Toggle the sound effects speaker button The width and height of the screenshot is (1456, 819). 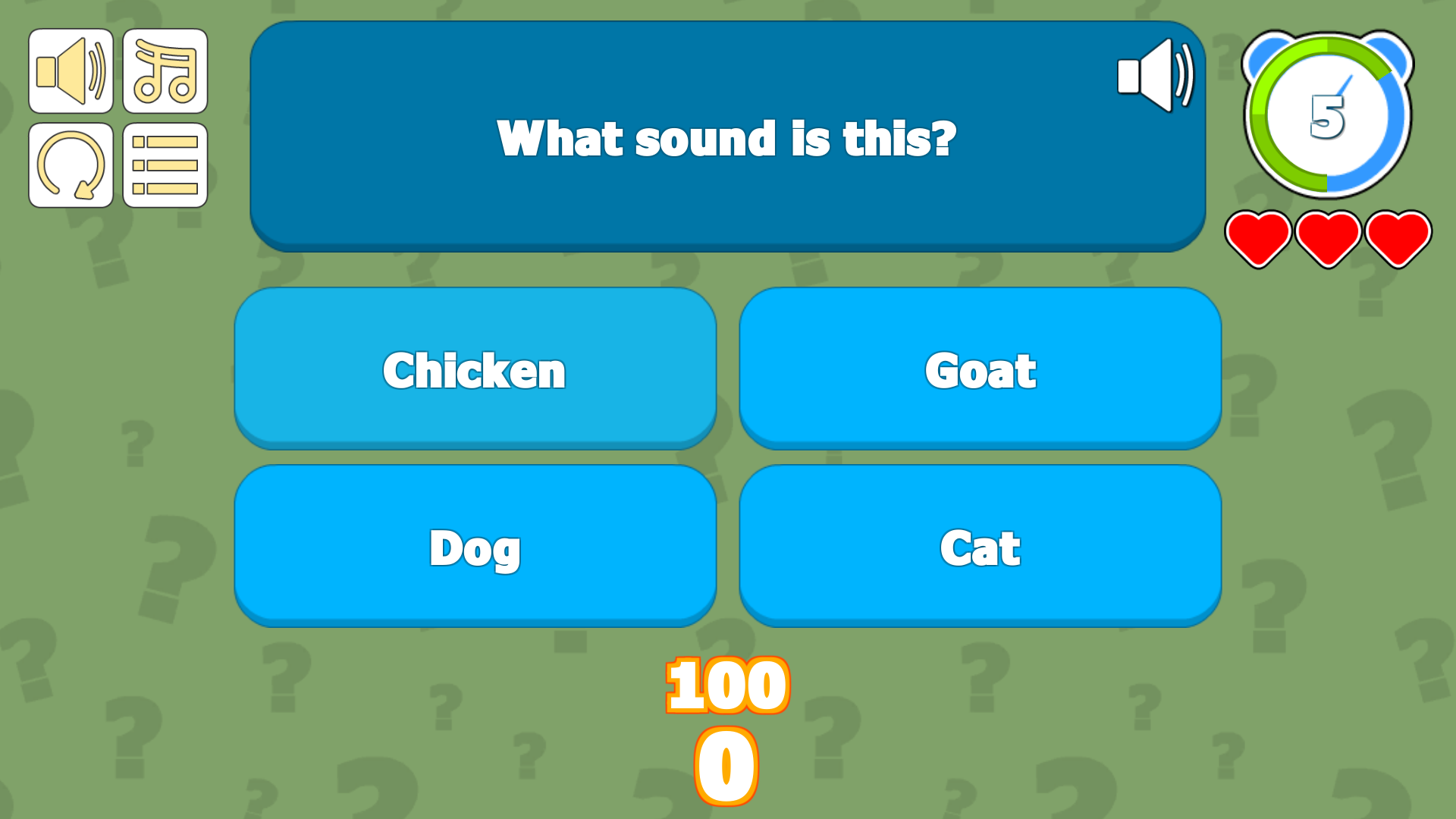coord(71,71)
